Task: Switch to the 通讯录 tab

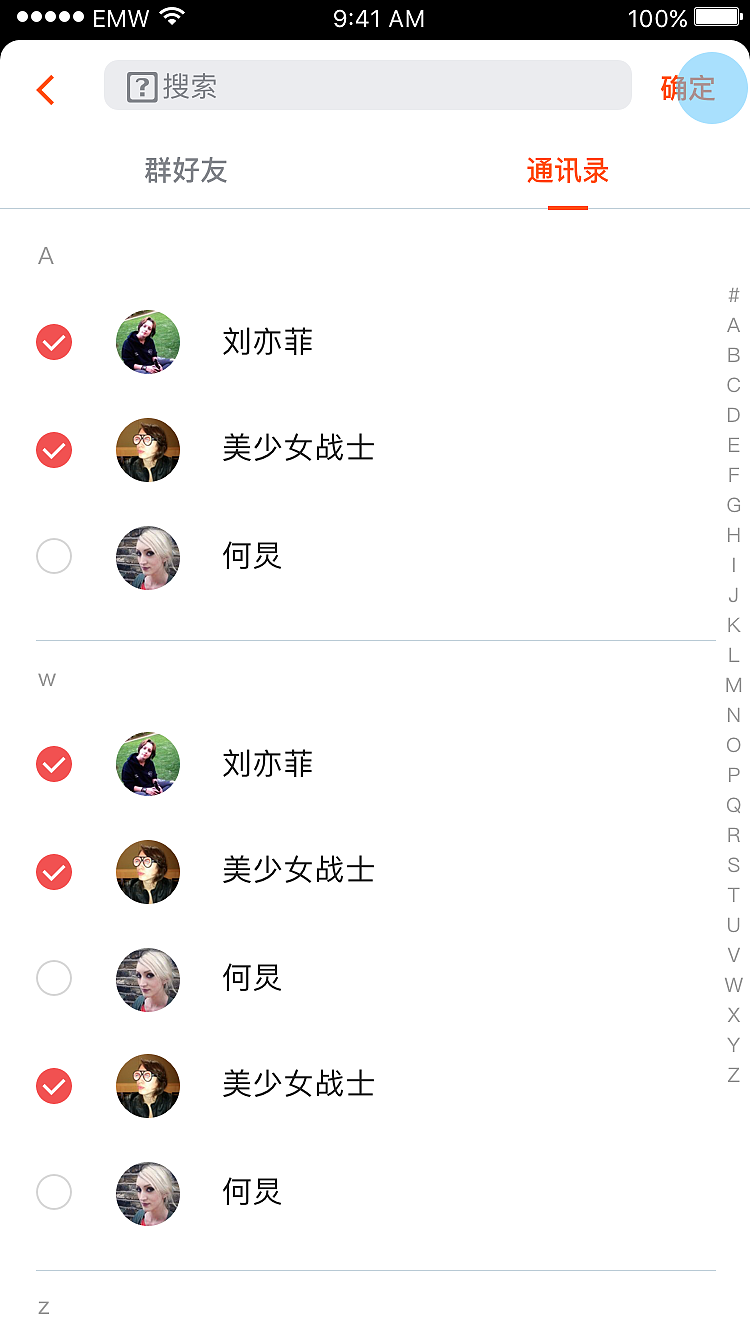Action: [568, 171]
